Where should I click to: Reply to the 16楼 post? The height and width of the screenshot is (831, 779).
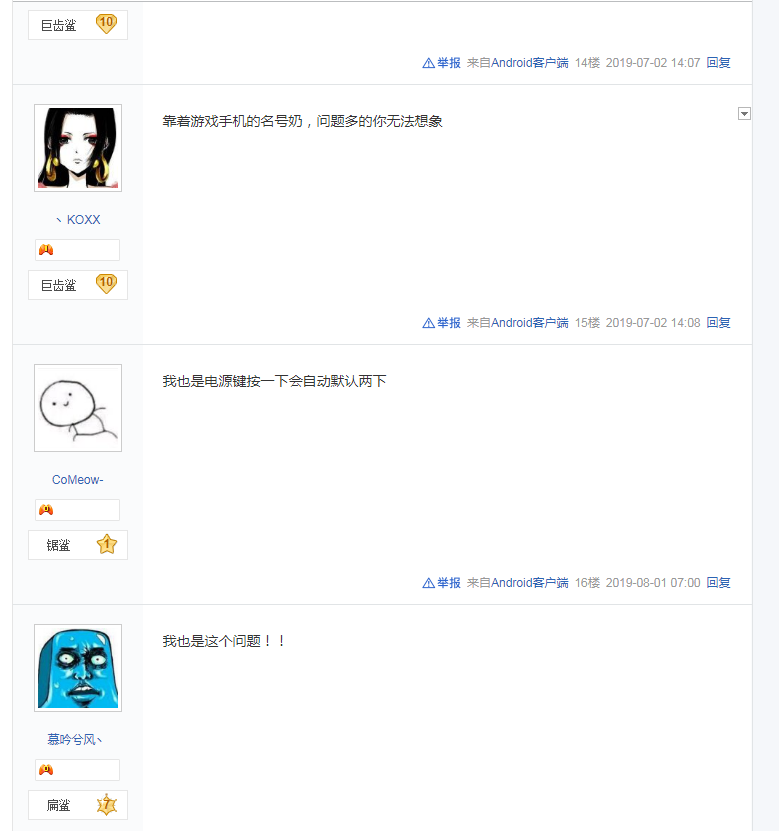click(x=718, y=582)
